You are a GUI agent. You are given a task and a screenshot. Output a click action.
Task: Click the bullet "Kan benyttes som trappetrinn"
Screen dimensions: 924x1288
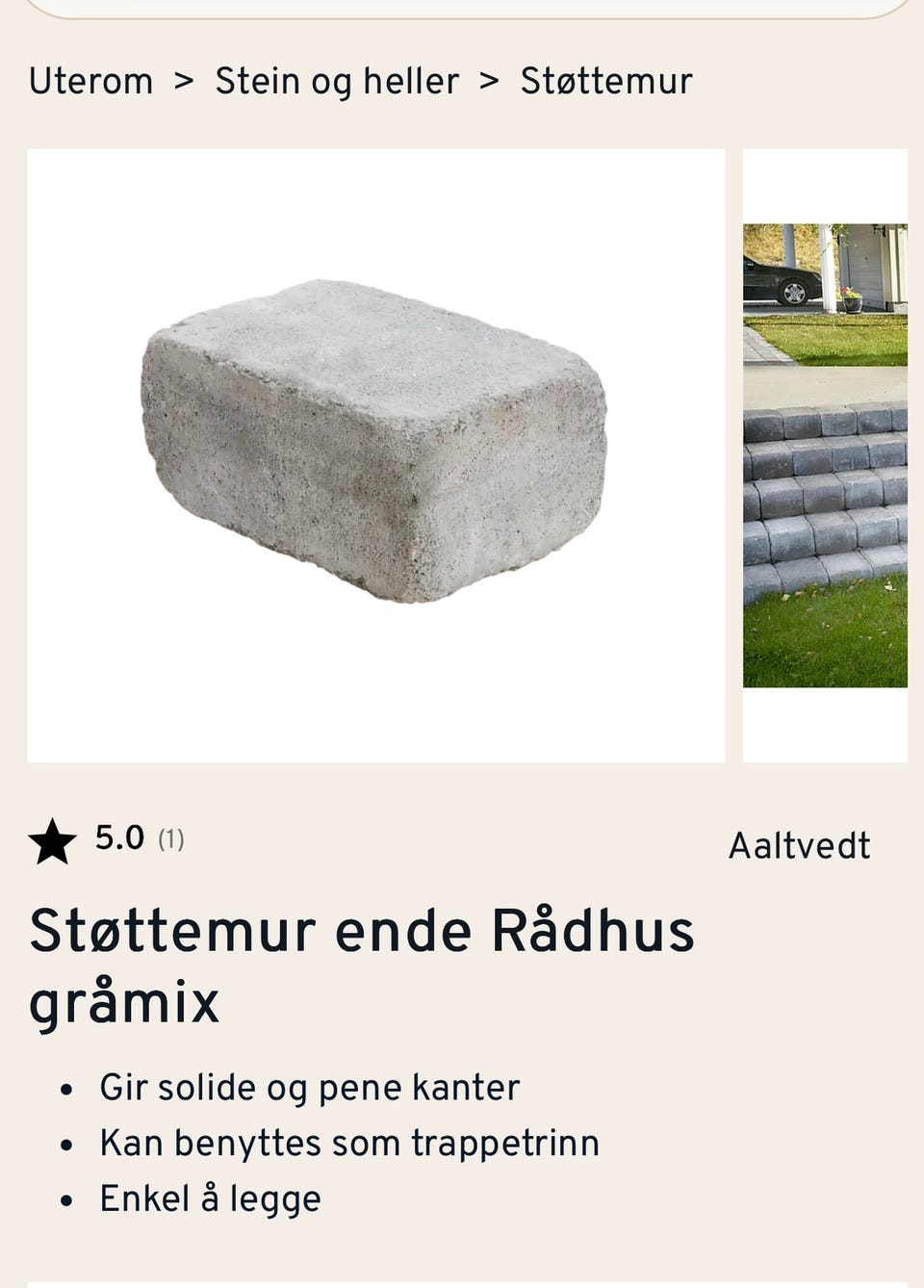pos(347,1144)
